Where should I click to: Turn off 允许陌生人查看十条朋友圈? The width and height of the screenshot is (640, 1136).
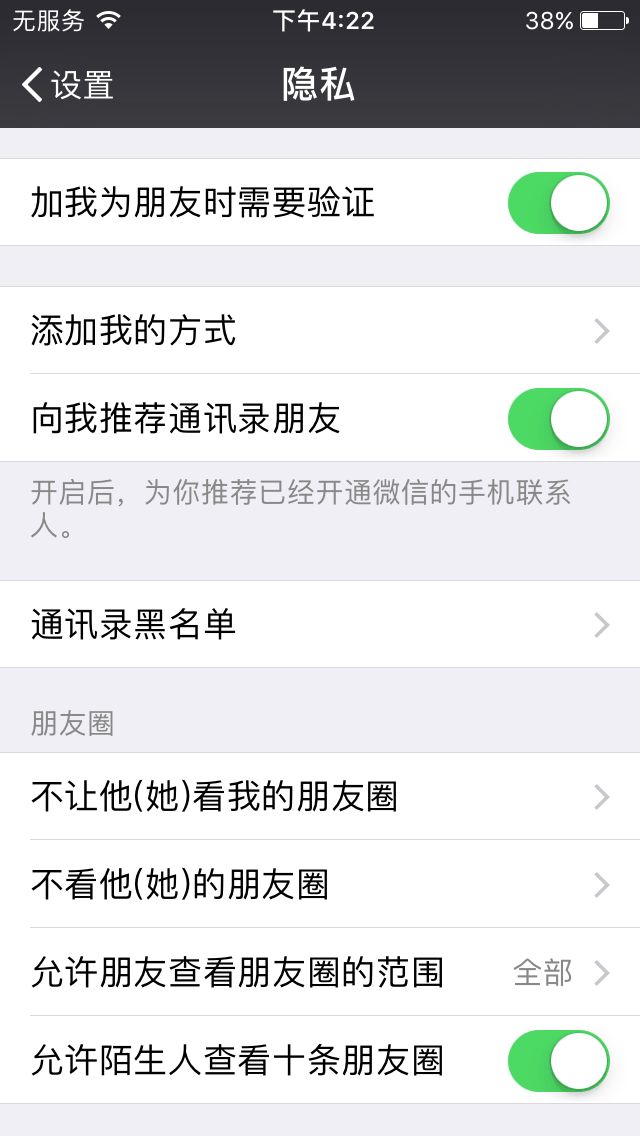558,1060
